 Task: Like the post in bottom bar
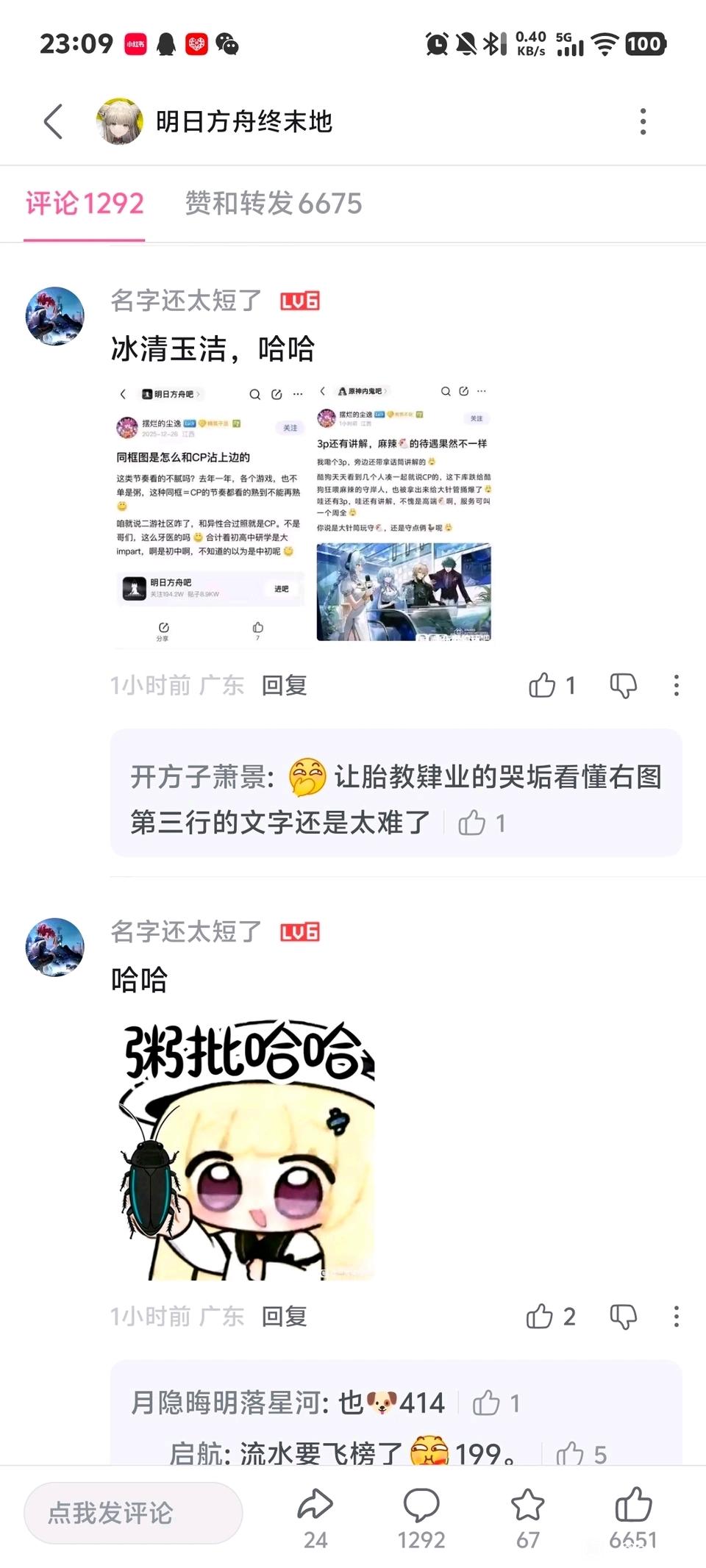(632, 1513)
